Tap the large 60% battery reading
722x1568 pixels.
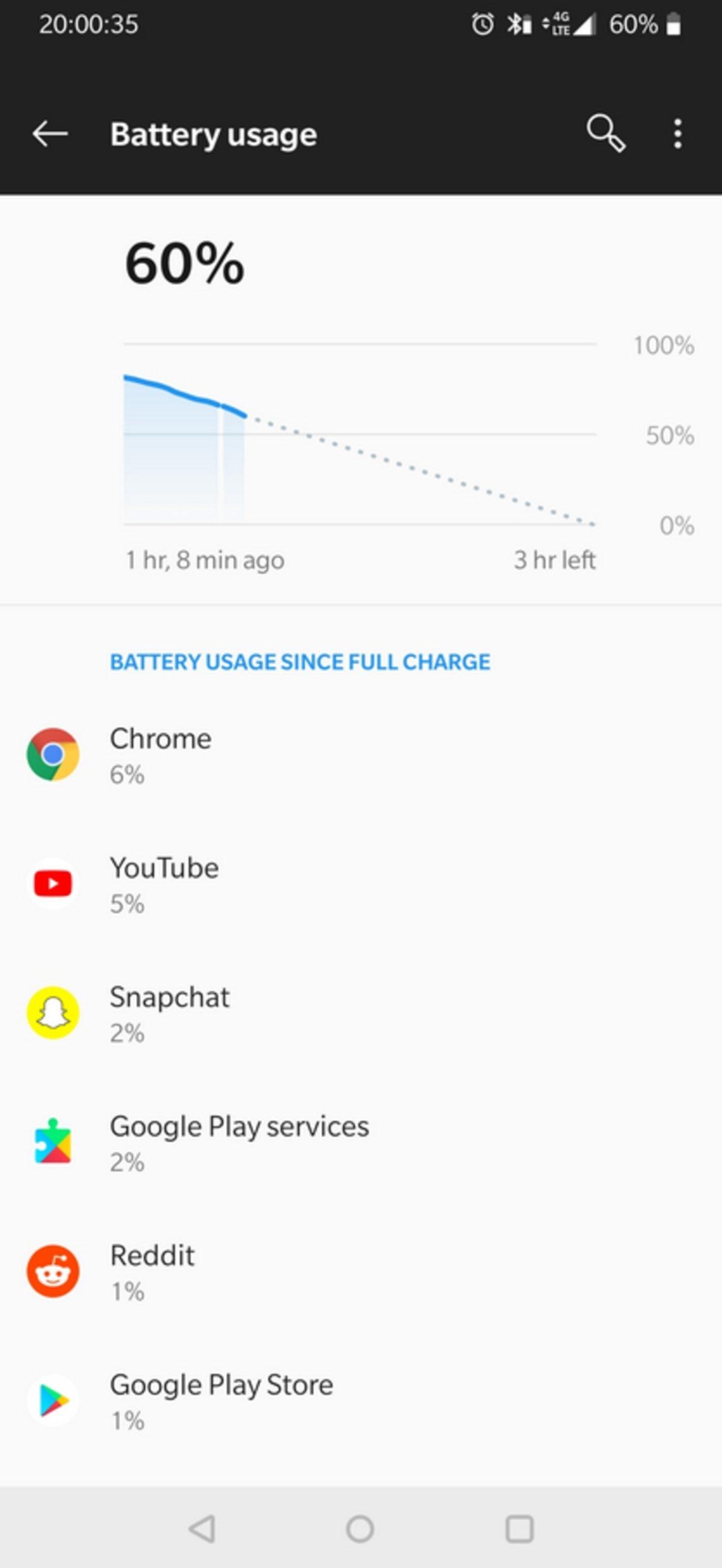pyautogui.click(x=182, y=265)
